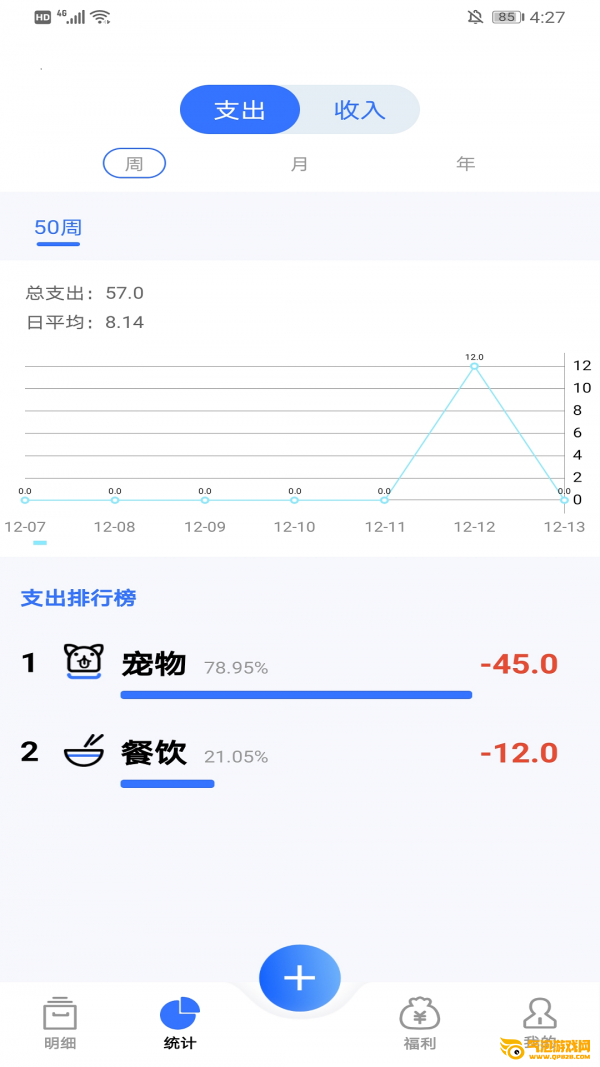Select the 年 period filter
Screen dimensions: 600x1067
click(x=466, y=164)
